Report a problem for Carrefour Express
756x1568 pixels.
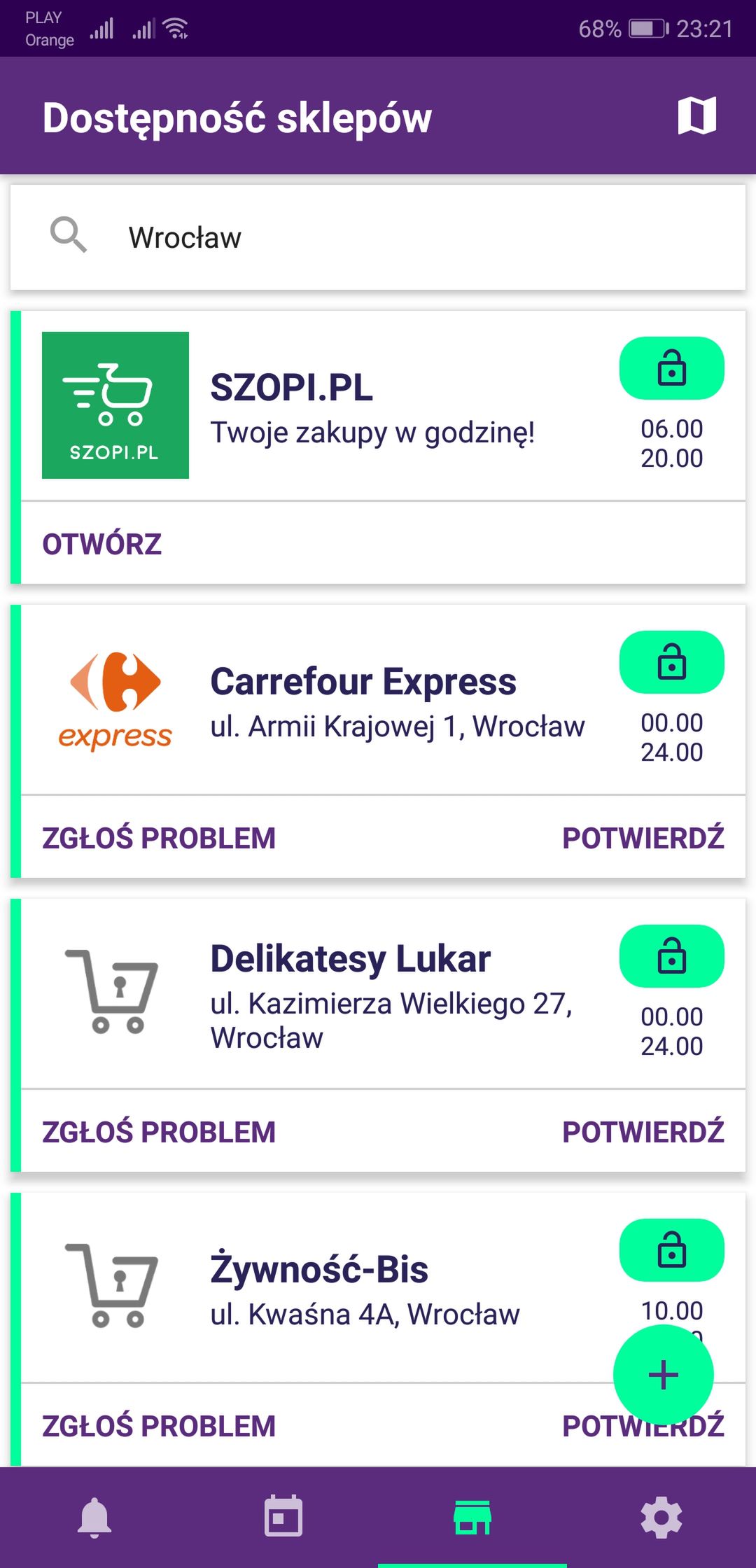point(159,838)
